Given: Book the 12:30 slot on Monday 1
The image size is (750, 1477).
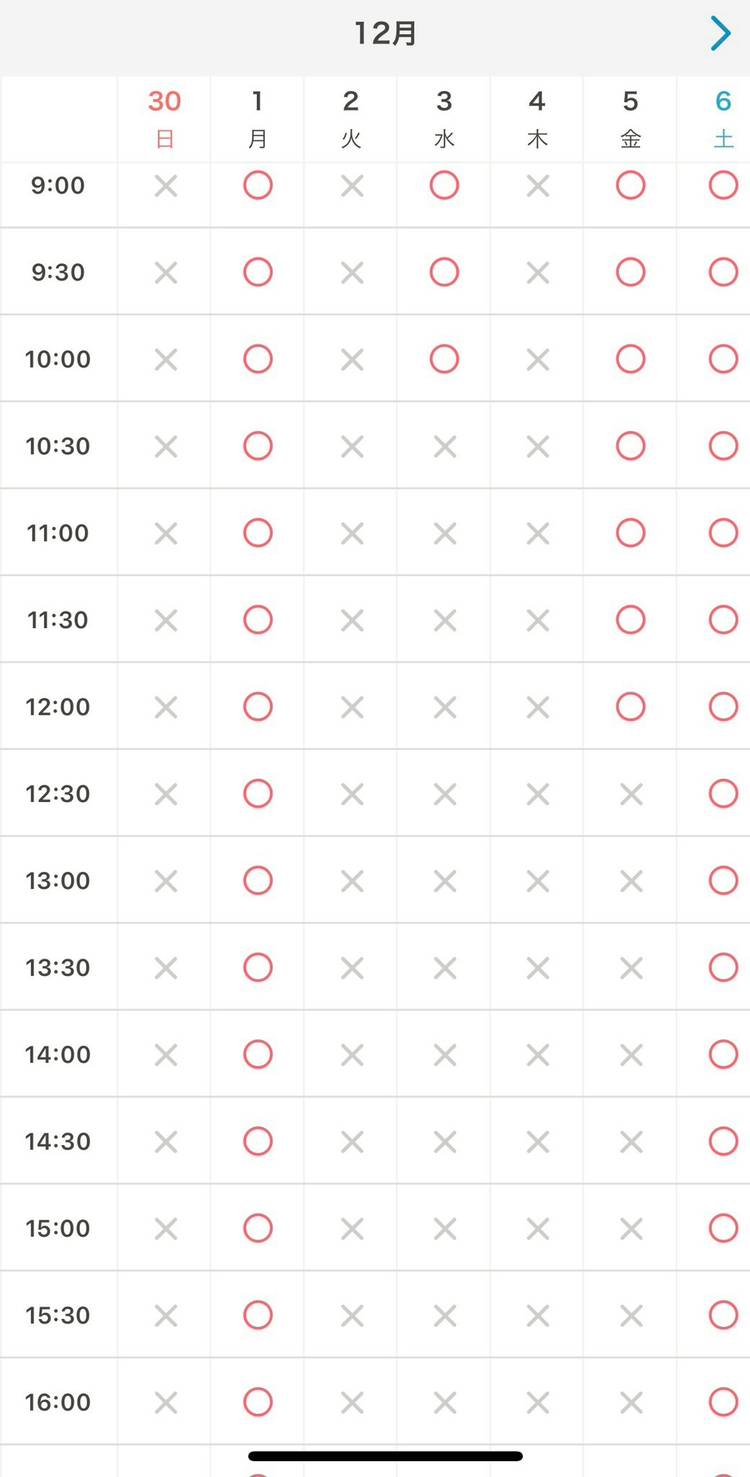Looking at the screenshot, I should pos(258,794).
